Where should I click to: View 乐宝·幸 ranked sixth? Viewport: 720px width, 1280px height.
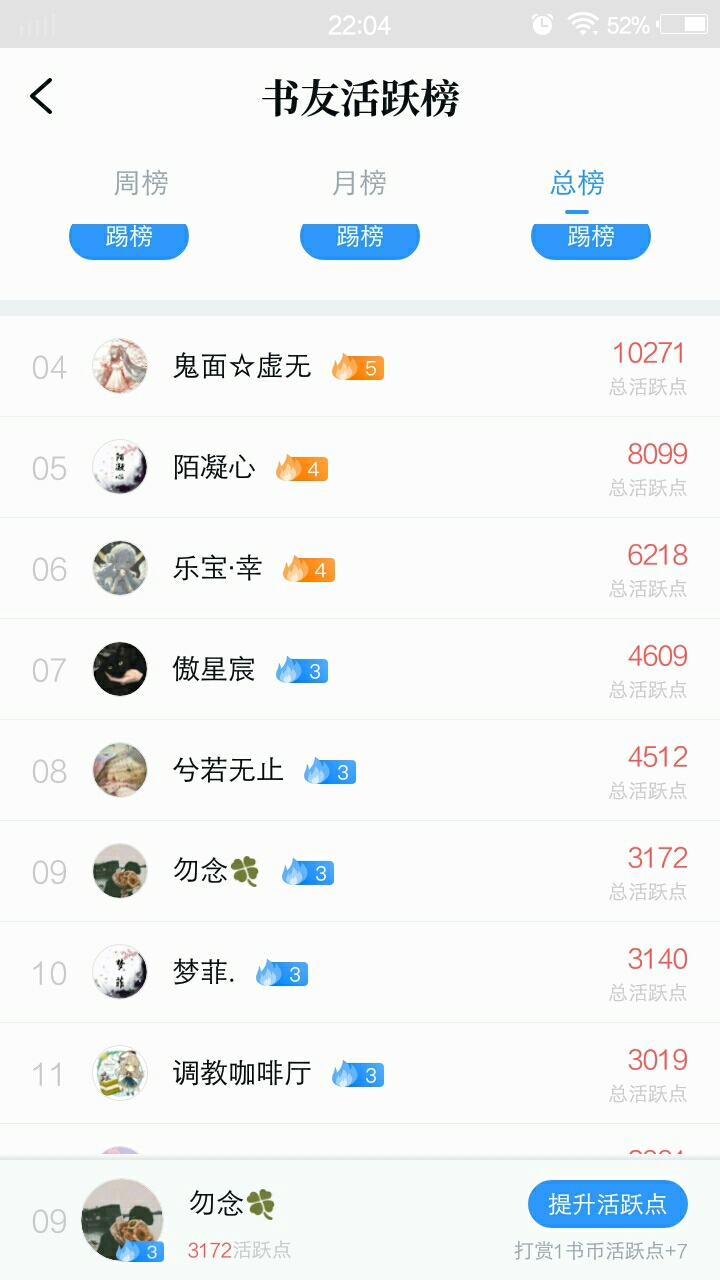360,569
